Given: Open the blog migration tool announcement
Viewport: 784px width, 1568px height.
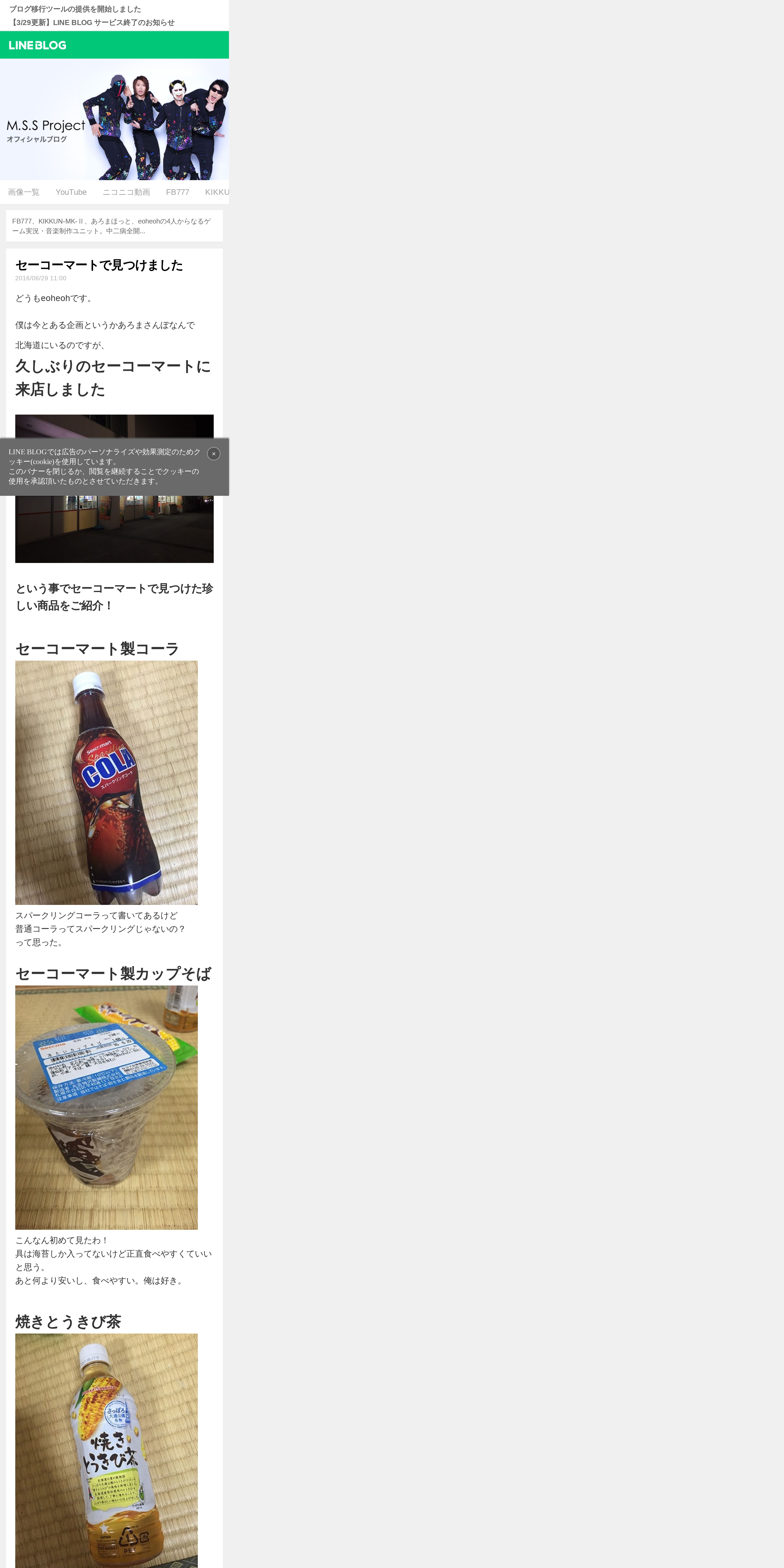Looking at the screenshot, I should (75, 9).
